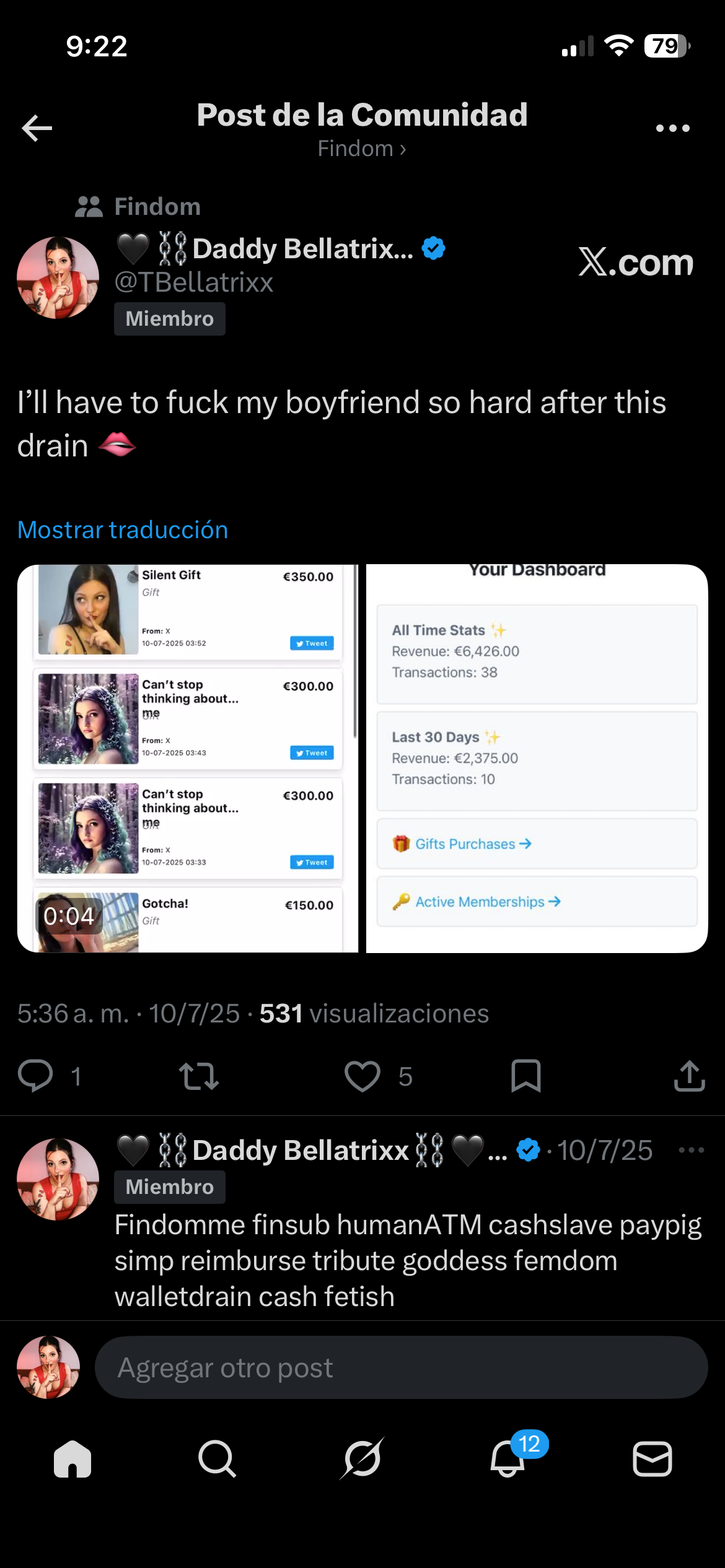The image size is (725, 1568).
Task: Tap the Agregar otro post field
Action: [x=400, y=1367]
